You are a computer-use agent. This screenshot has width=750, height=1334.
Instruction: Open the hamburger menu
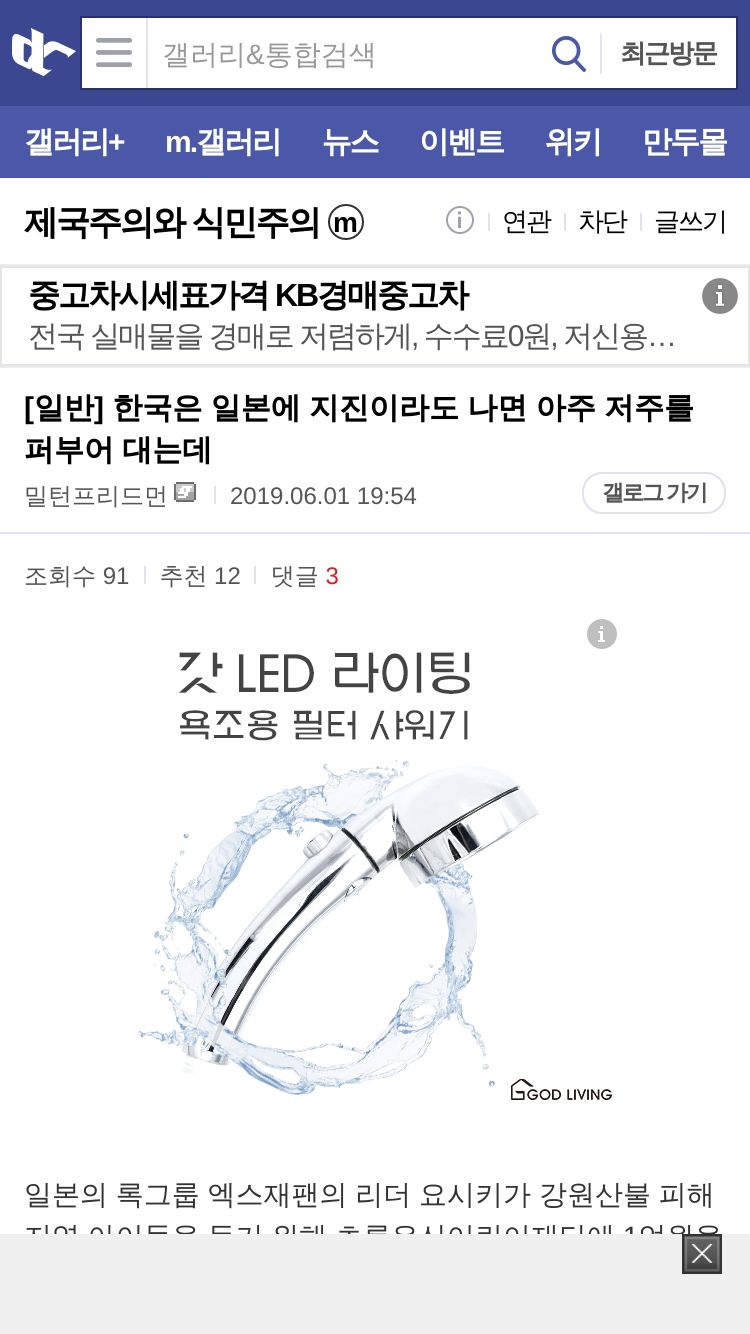(x=114, y=53)
